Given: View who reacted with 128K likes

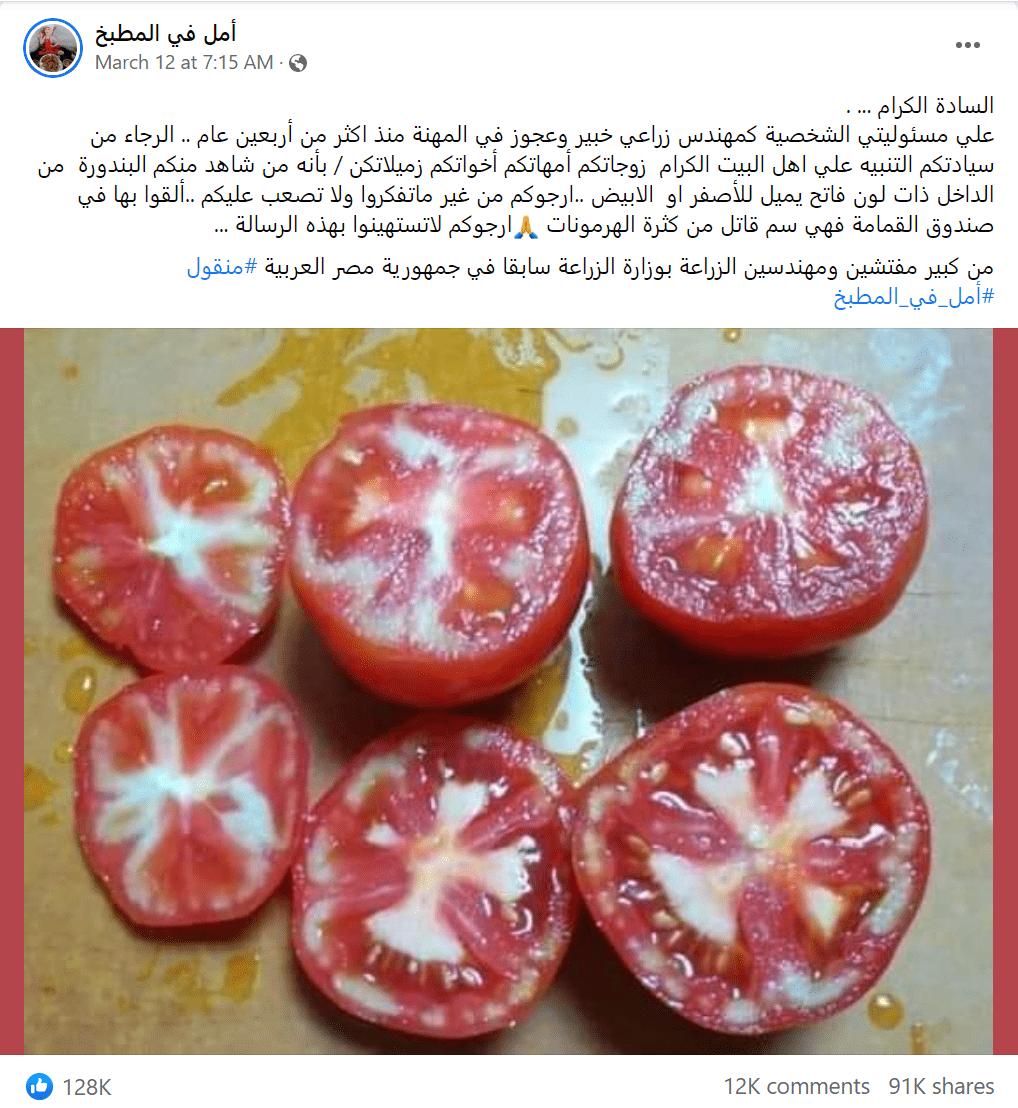Looking at the screenshot, I should pos(86,1086).
